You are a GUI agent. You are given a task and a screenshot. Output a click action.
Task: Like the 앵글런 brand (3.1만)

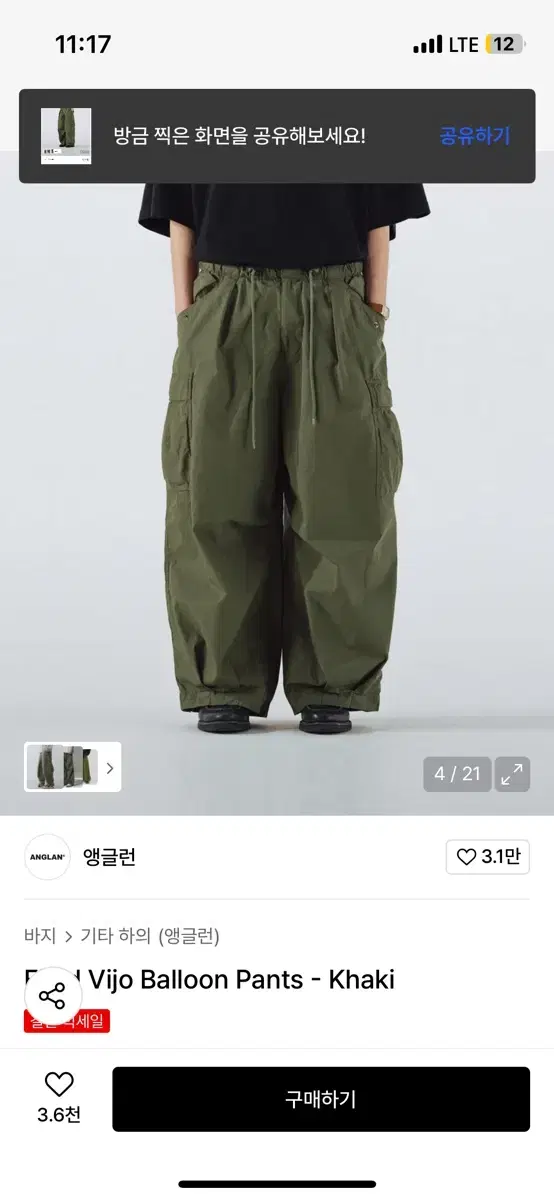[x=488, y=857]
